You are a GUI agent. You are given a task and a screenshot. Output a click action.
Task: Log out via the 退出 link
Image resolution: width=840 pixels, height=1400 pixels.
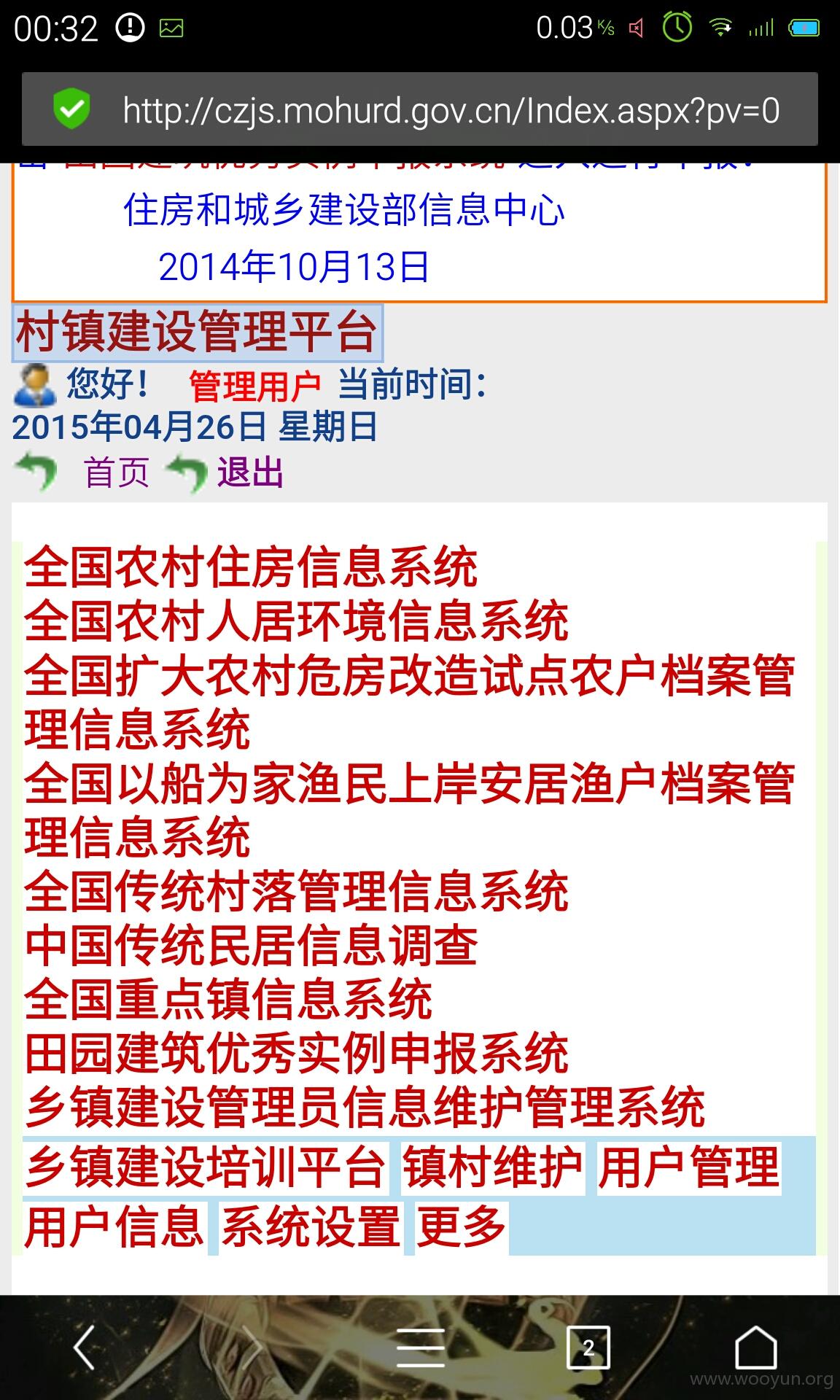point(250,472)
